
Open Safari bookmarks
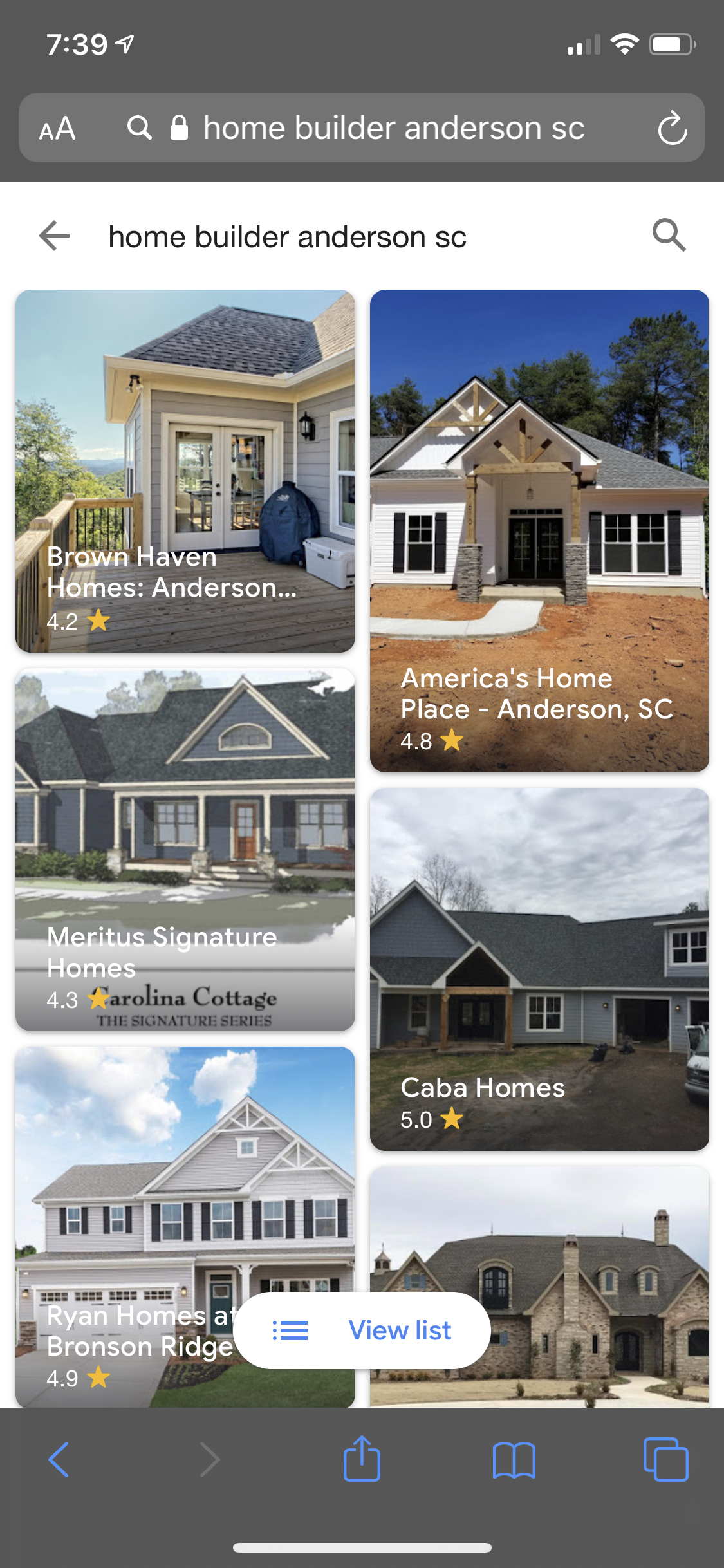pos(514,1459)
